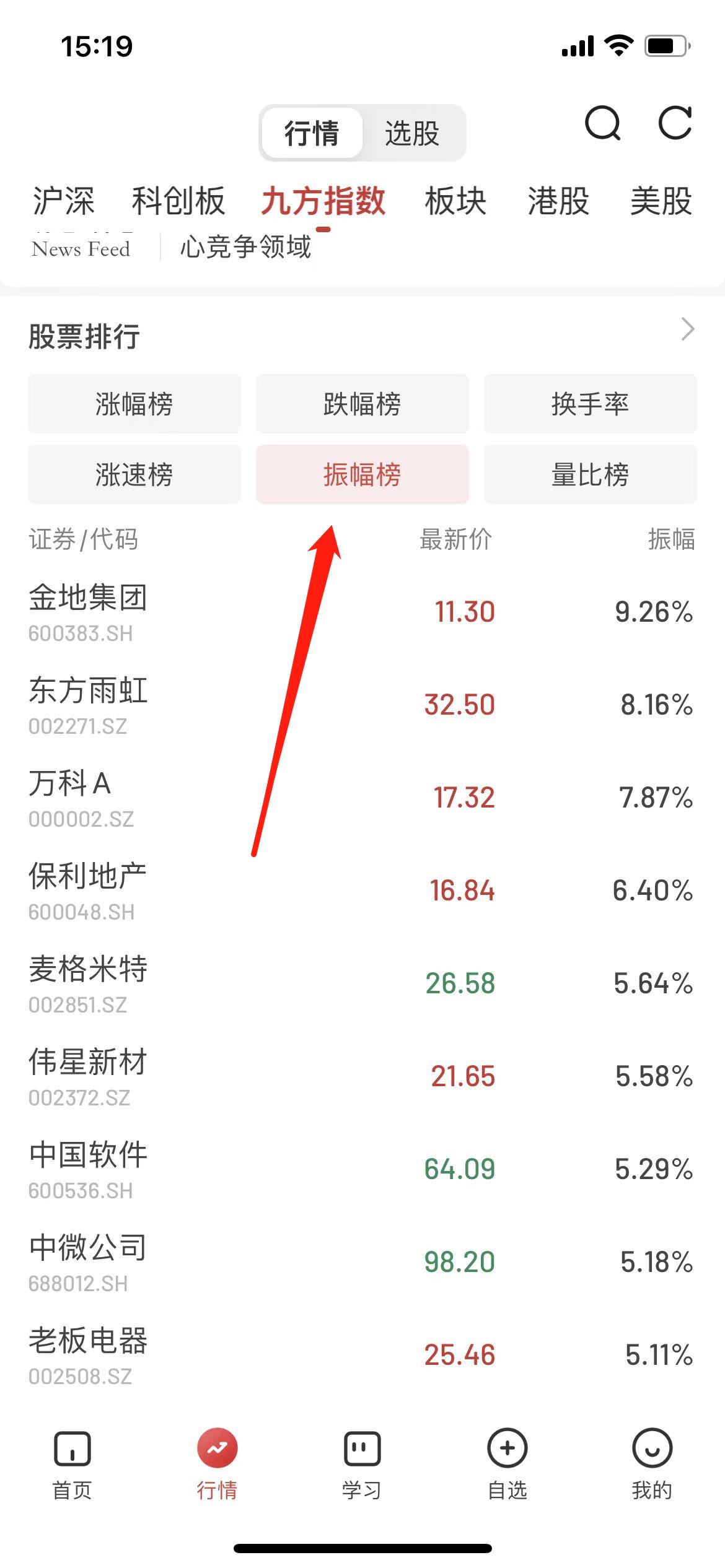Tap the refresh icon at top right
Image resolution: width=725 pixels, height=1568 pixels.
pyautogui.click(x=675, y=123)
